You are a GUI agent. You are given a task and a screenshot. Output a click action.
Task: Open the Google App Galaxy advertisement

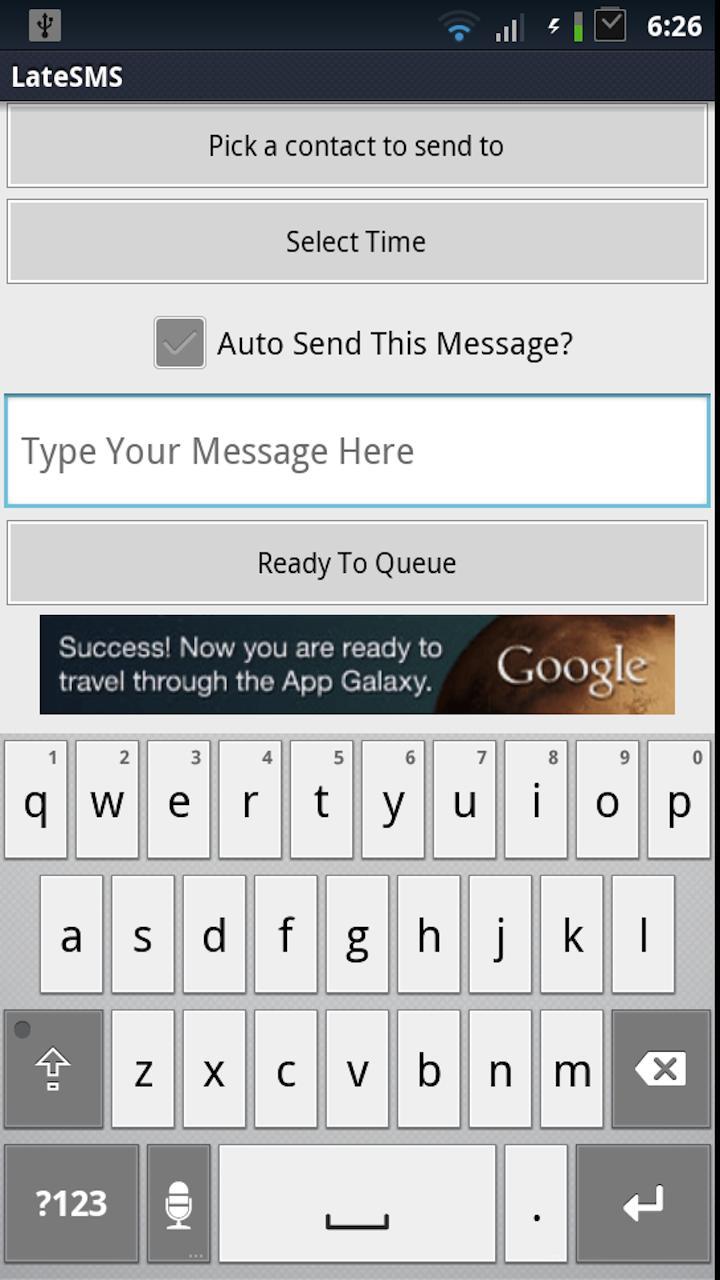pyautogui.click(x=357, y=664)
